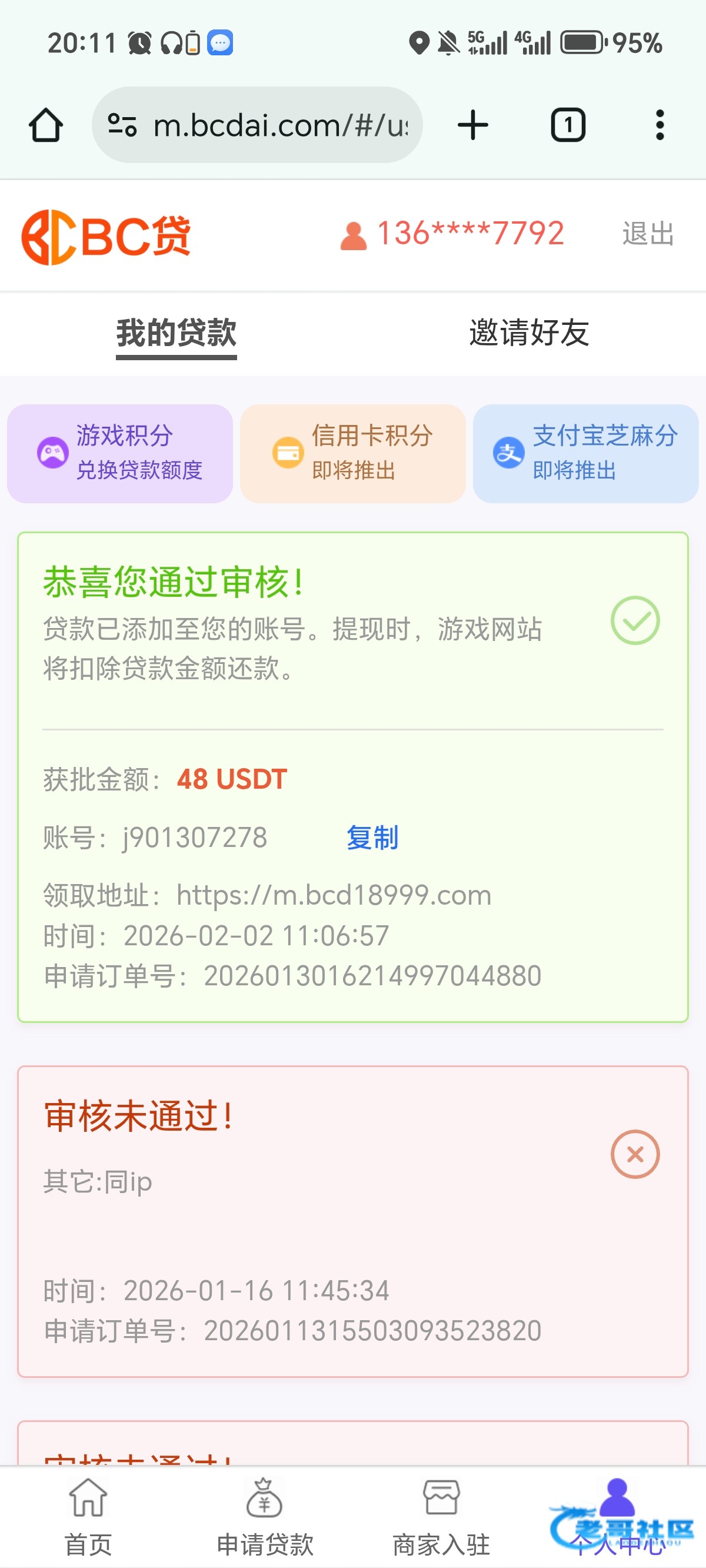The height and width of the screenshot is (1568, 706).
Task: Open the tab switcher
Action: click(x=568, y=125)
